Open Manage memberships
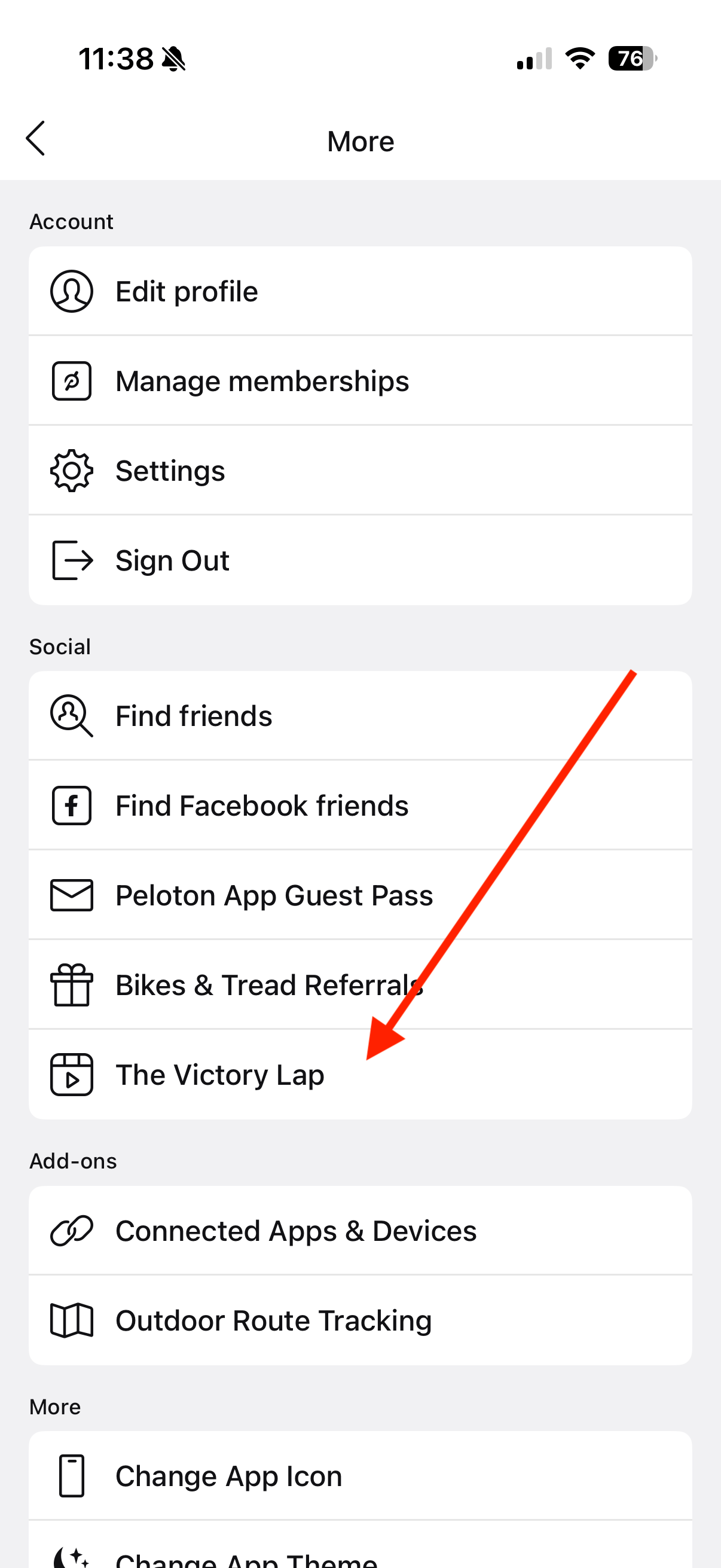Viewport: 721px width, 1568px height. click(x=359, y=381)
